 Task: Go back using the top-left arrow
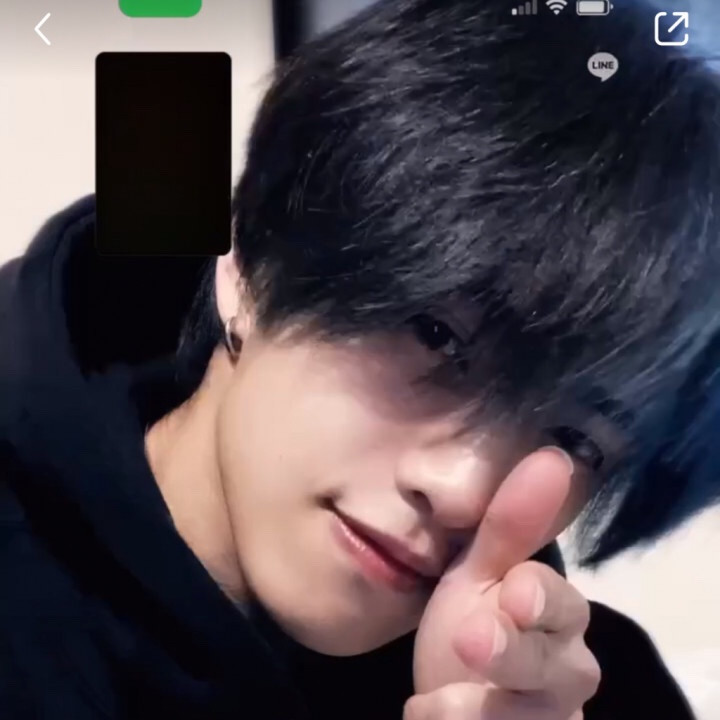pyautogui.click(x=42, y=29)
